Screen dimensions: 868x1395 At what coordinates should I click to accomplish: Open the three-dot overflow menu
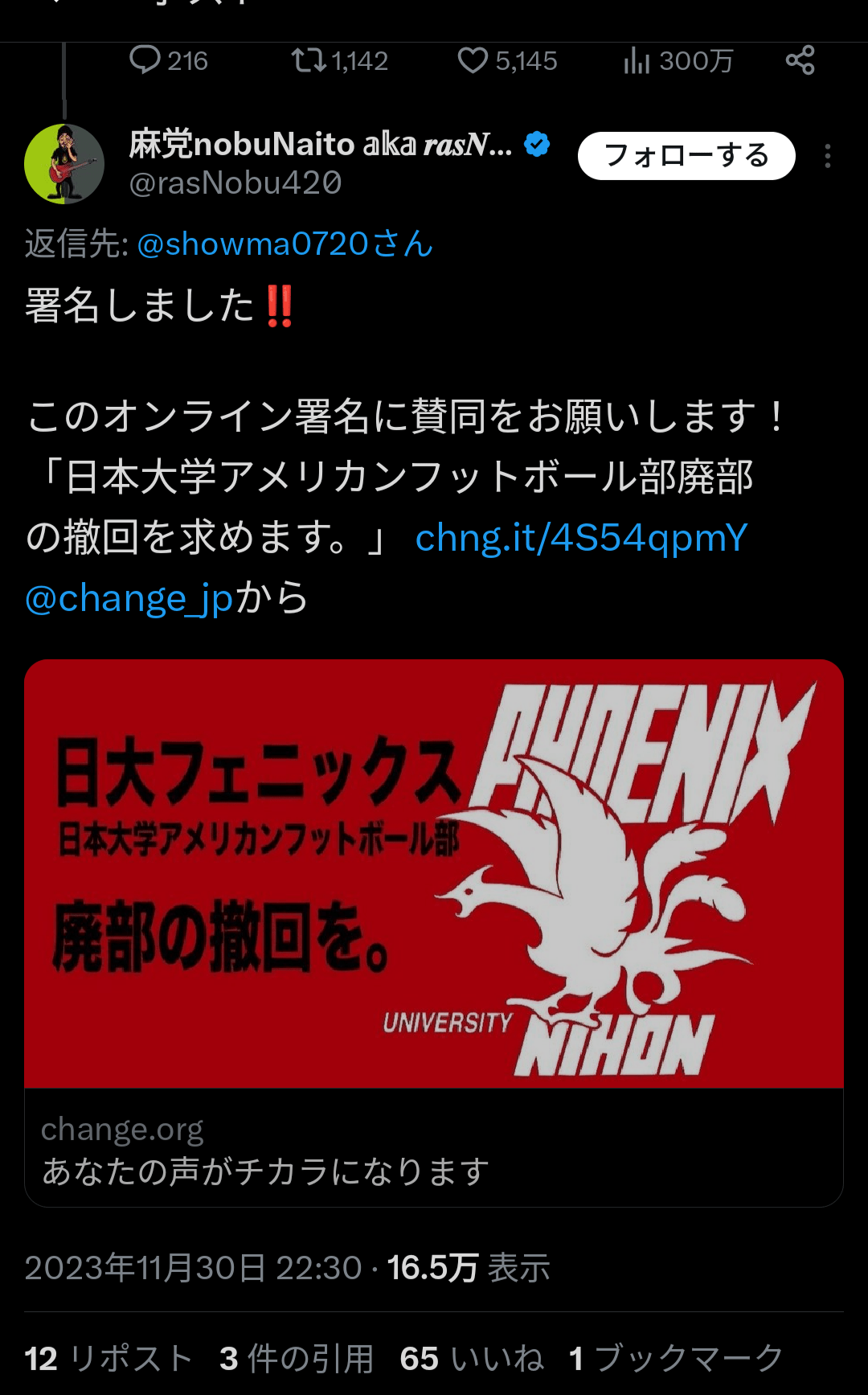(827, 156)
